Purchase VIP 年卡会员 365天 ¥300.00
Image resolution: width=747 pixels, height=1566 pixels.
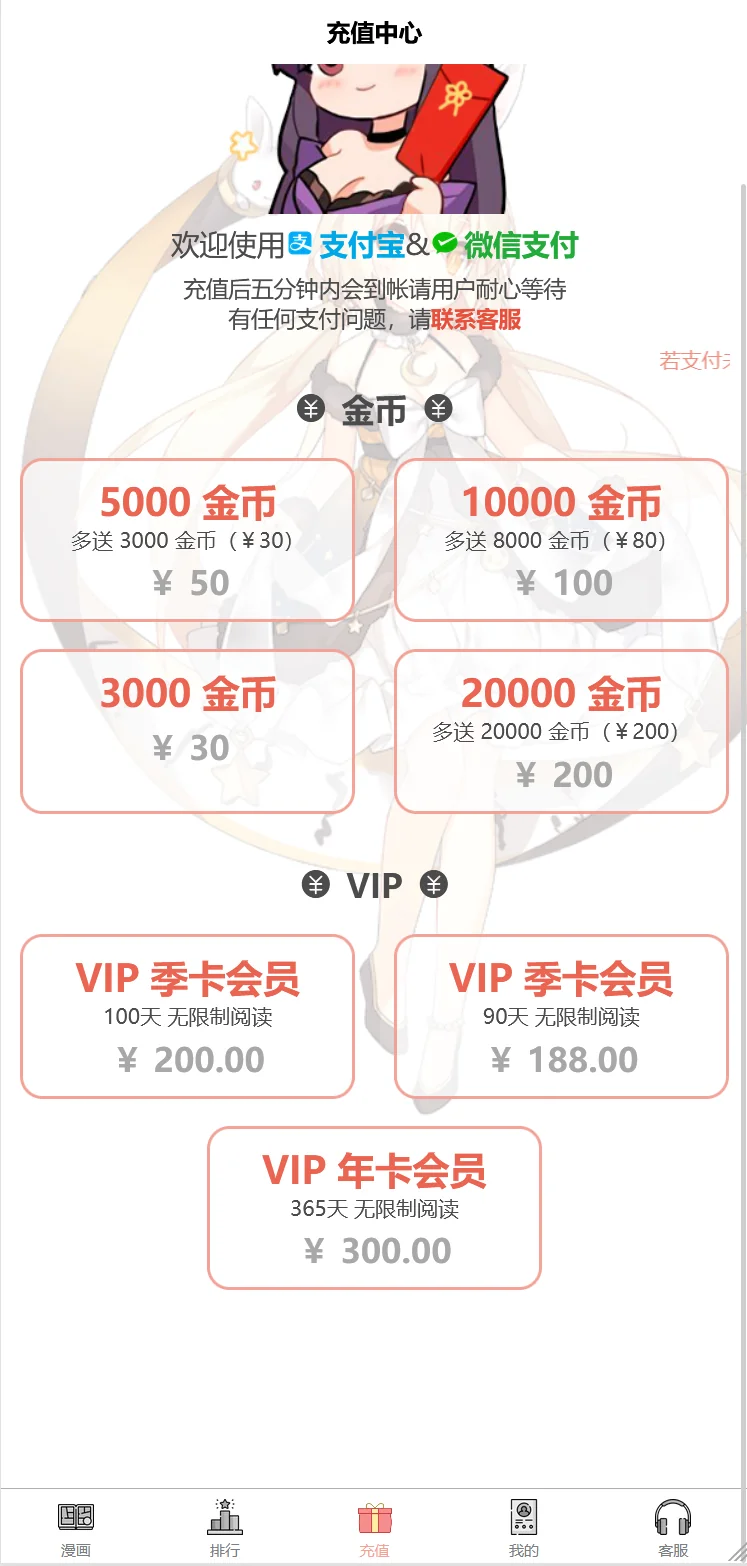(374, 1208)
